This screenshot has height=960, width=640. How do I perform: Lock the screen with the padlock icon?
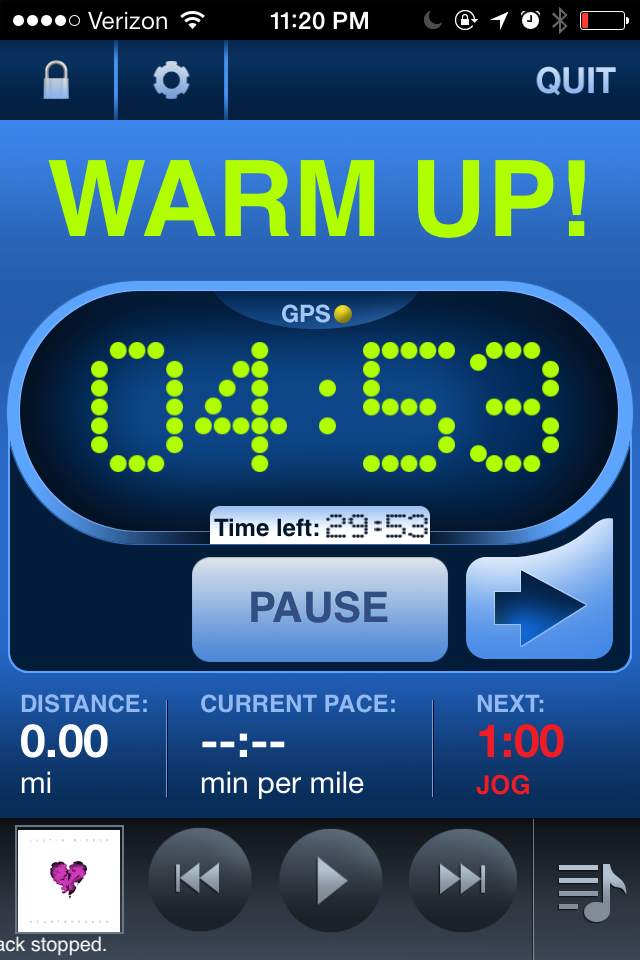57,80
